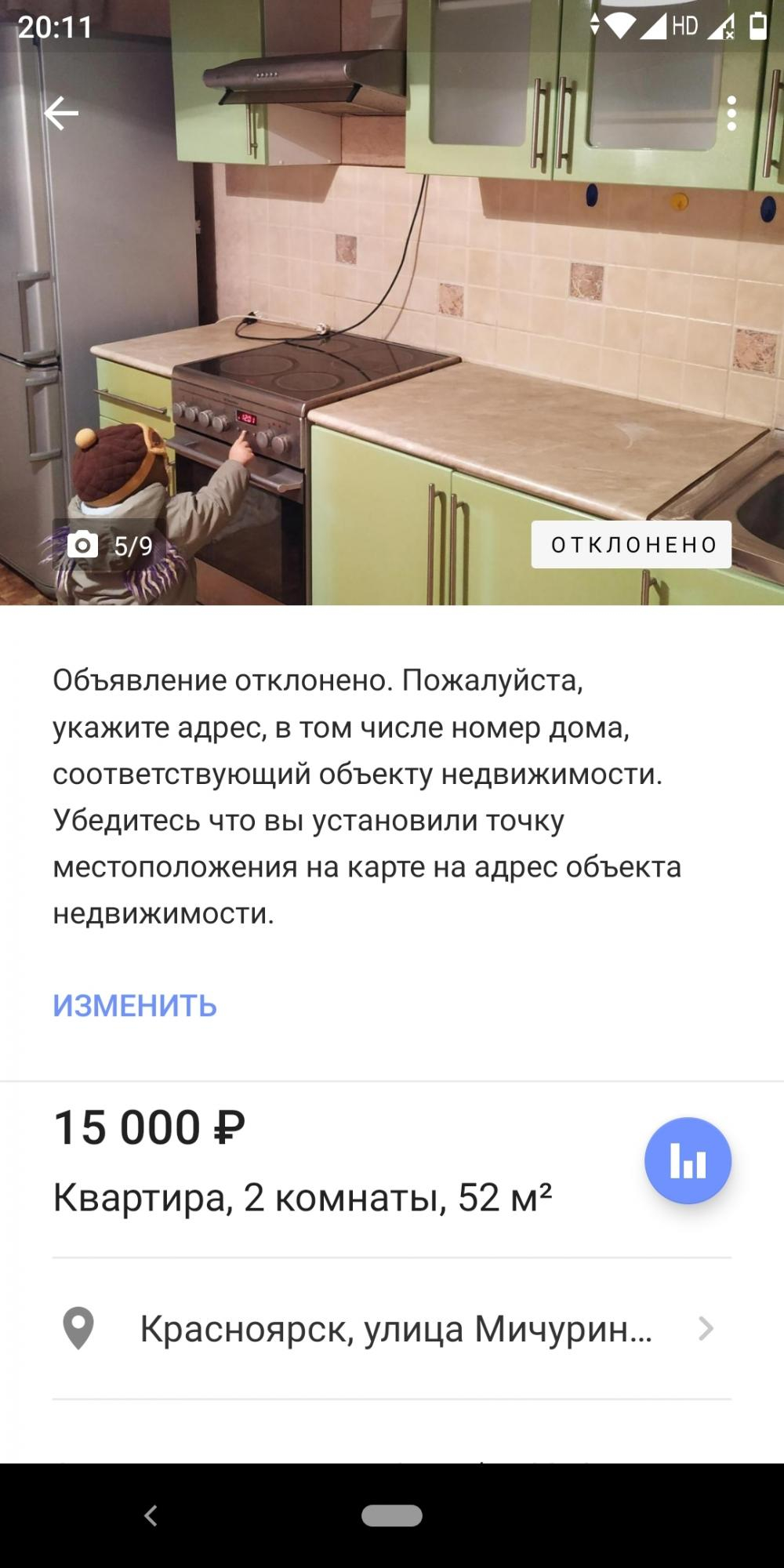Viewport: 784px width, 1568px height.
Task: Open the three-dot overflow menu
Action: [x=731, y=114]
